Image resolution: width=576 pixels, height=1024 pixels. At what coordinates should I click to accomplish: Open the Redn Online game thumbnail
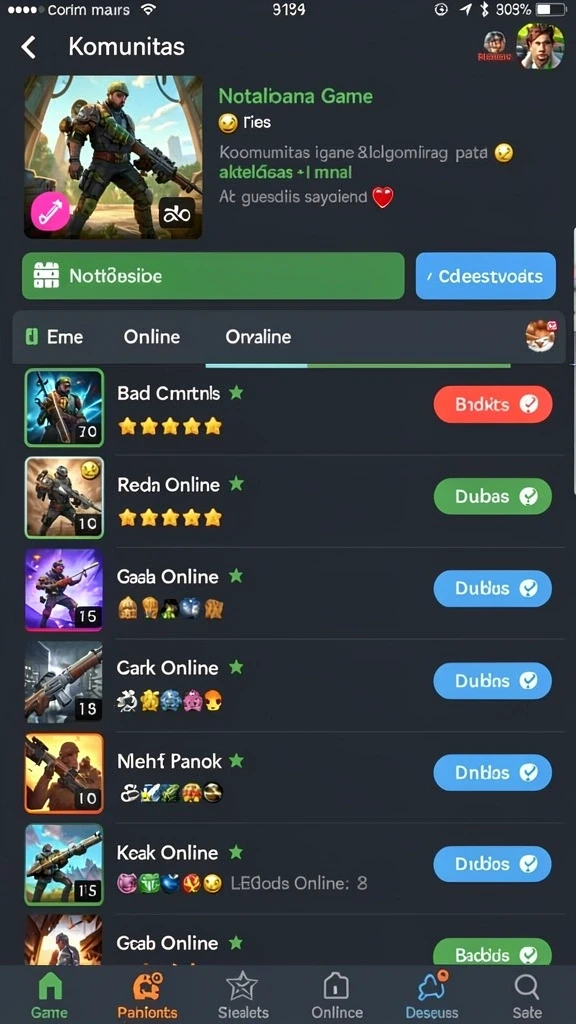pyautogui.click(x=64, y=498)
